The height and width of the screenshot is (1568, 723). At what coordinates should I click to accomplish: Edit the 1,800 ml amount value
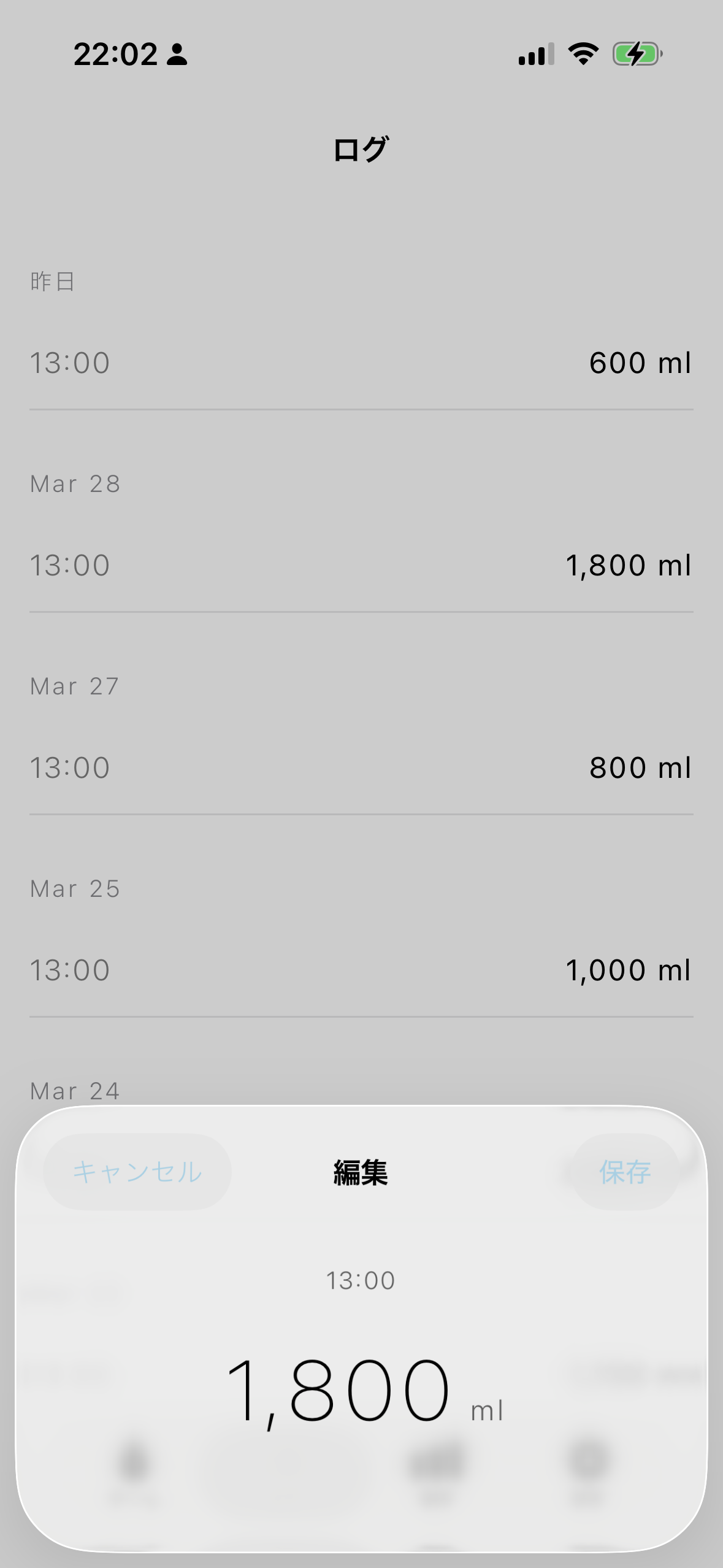pos(339,1390)
